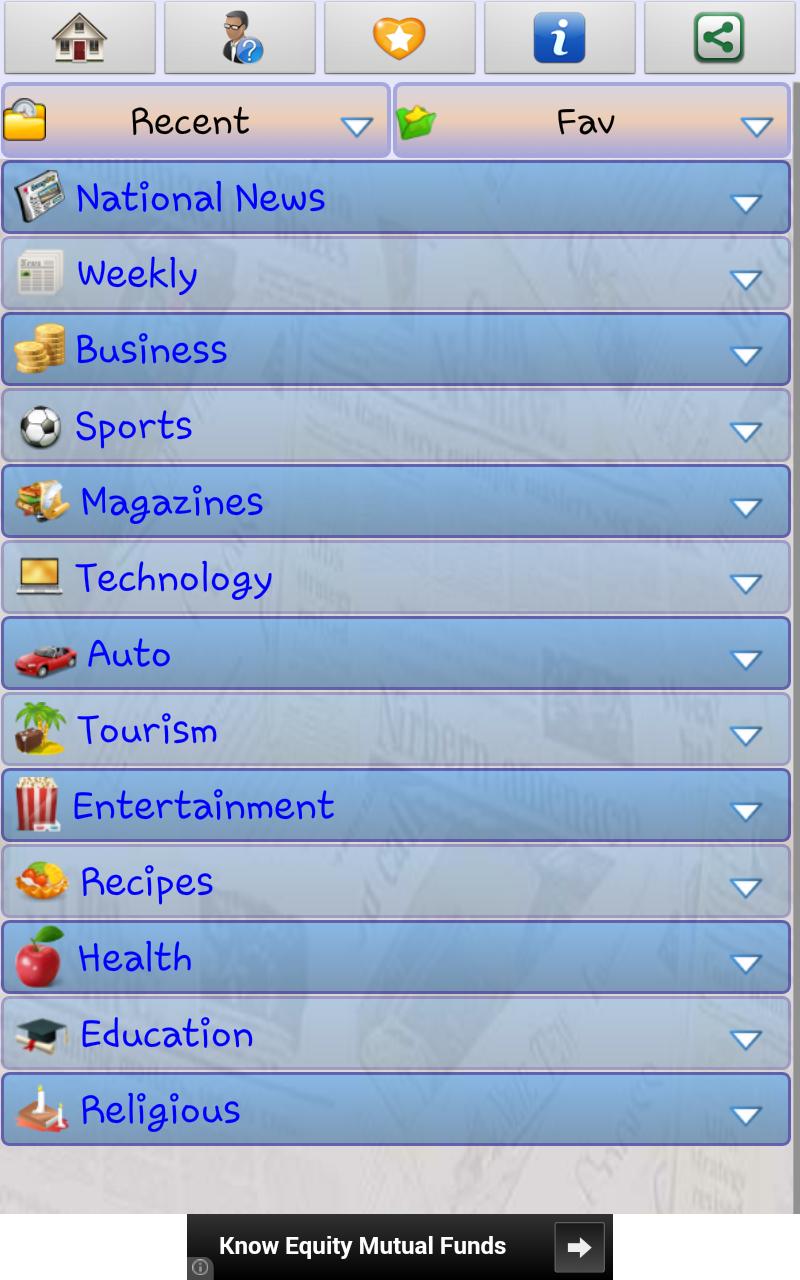
Task: Expand the Technology category
Action: (x=396, y=578)
